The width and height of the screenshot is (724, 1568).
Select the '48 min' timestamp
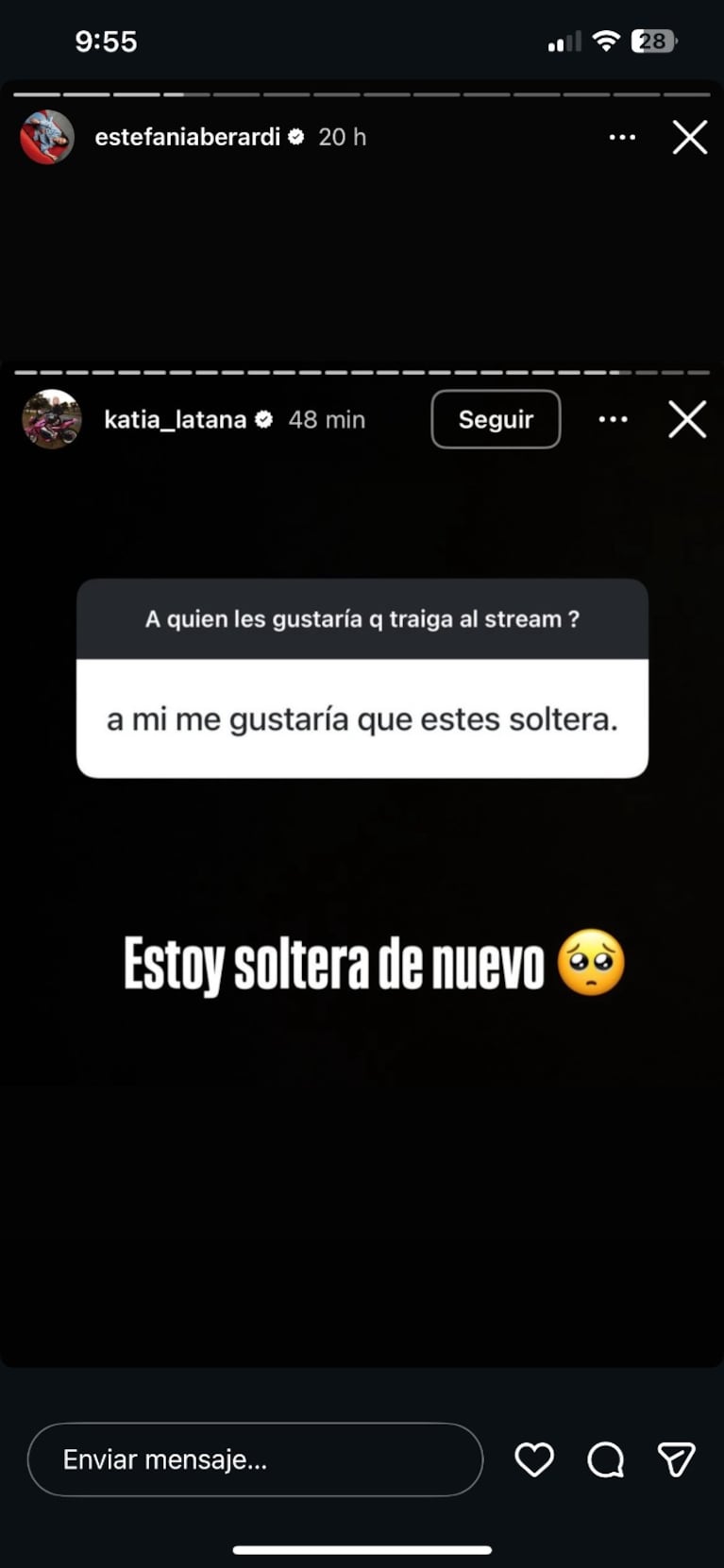[x=328, y=419]
